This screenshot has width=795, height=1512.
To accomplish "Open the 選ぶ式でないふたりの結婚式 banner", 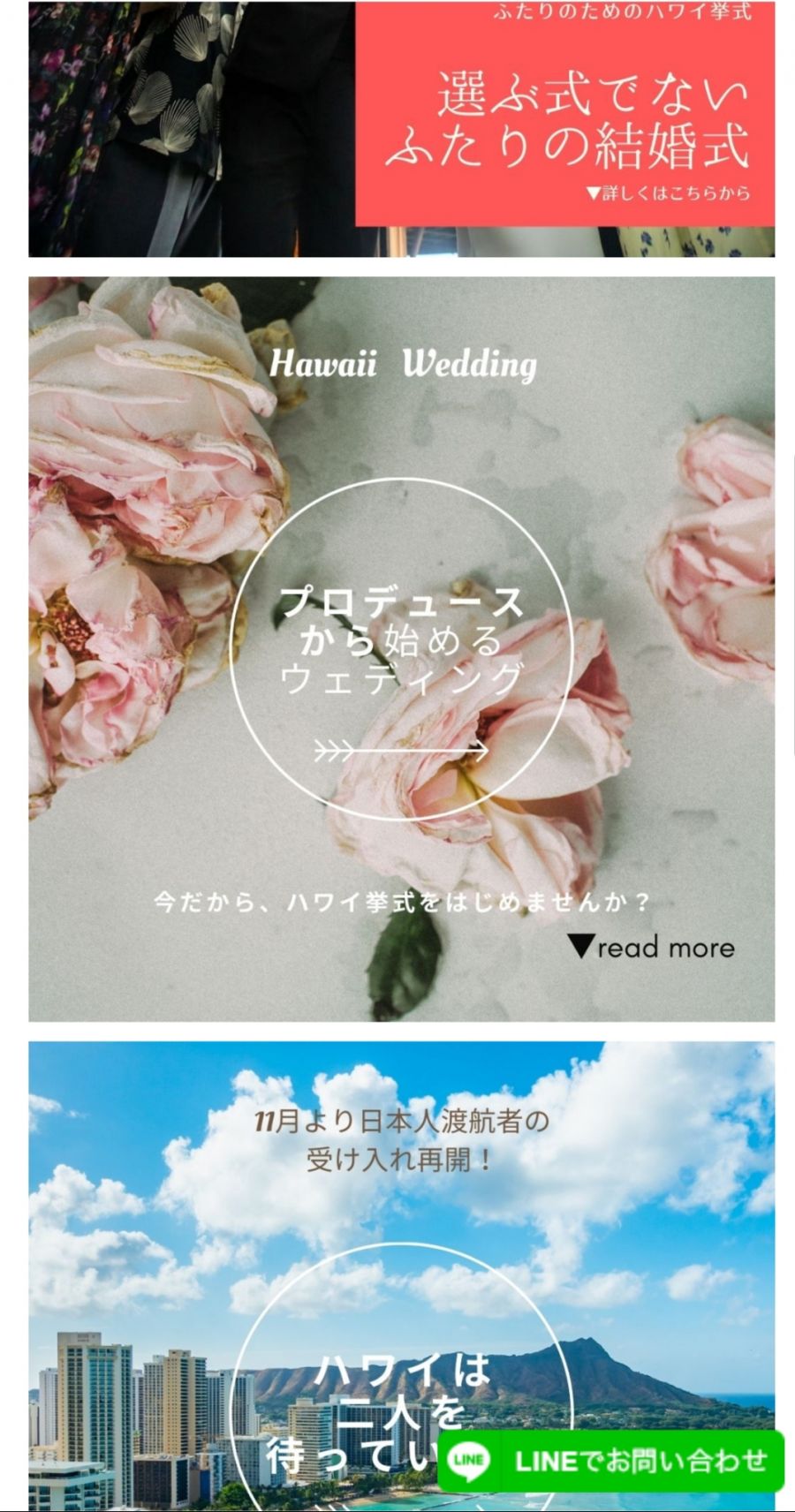I will click(401, 129).
